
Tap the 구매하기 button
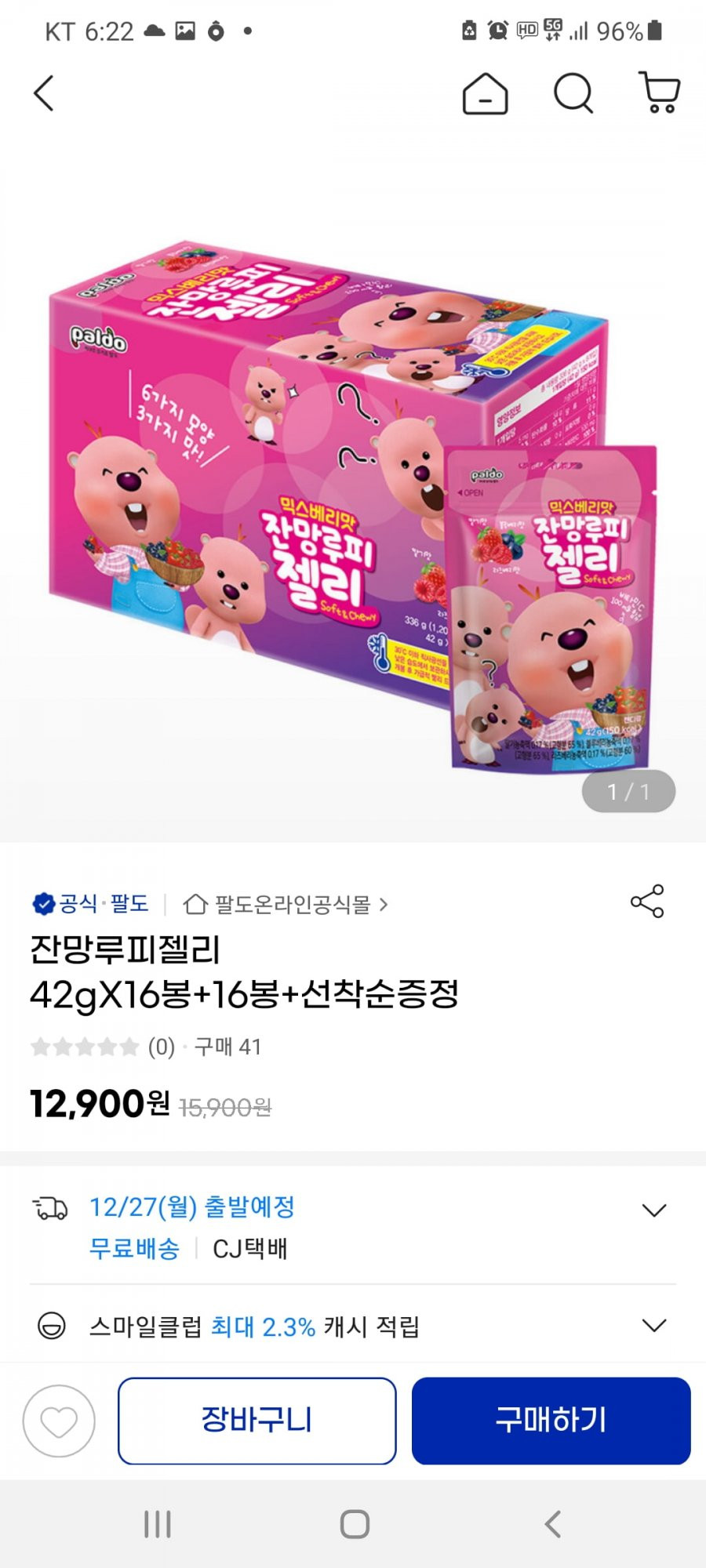tap(551, 1421)
